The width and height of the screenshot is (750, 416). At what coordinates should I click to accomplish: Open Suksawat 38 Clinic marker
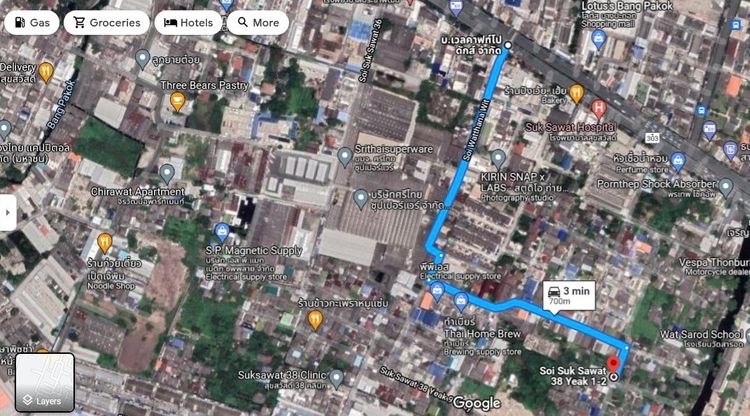point(337,378)
